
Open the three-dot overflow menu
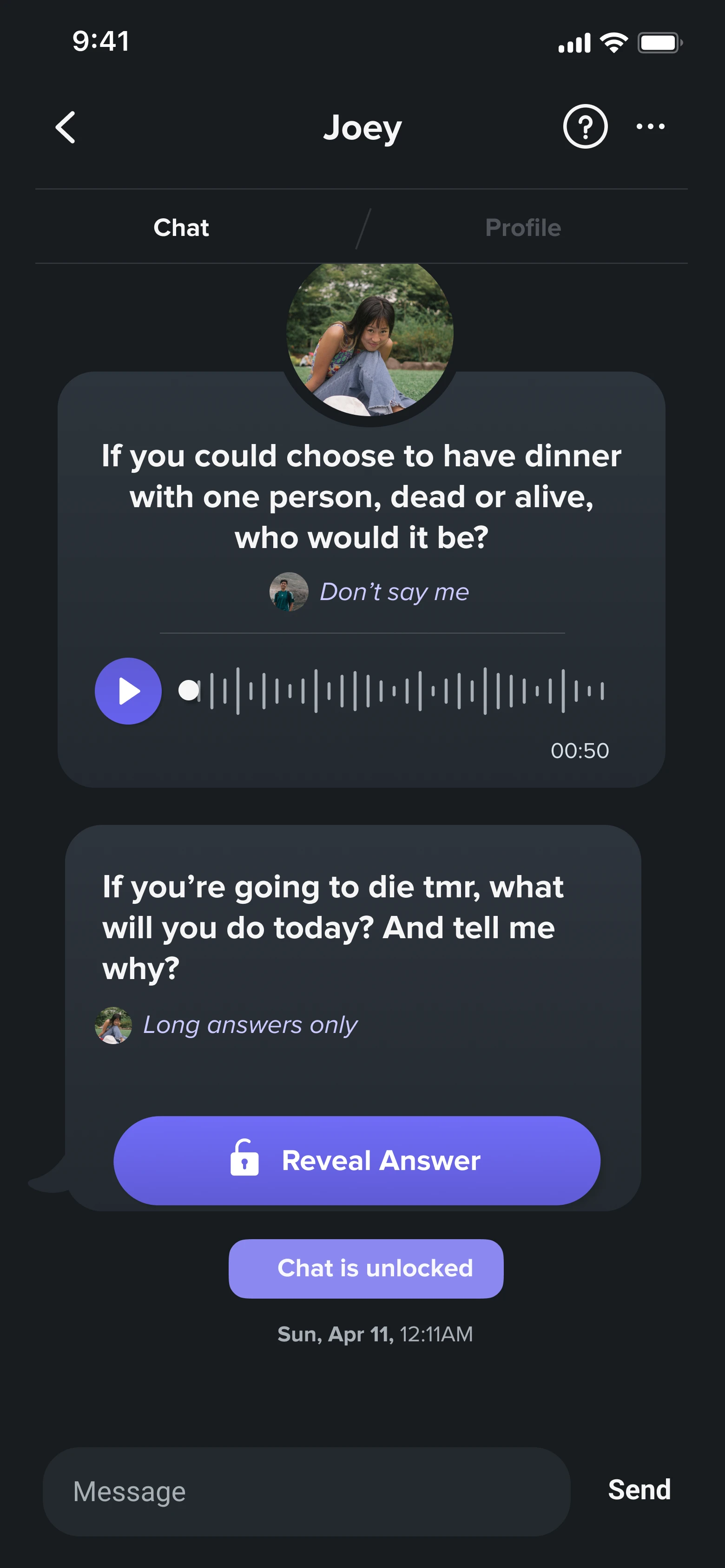click(650, 127)
